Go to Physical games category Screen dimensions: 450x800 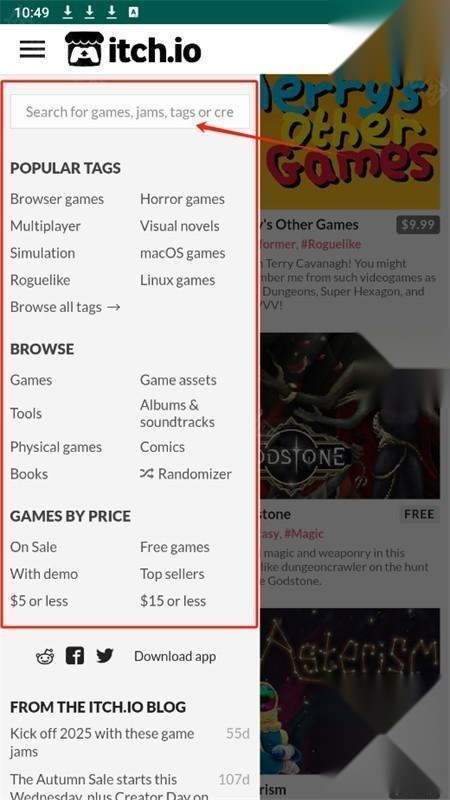[x=56, y=447]
